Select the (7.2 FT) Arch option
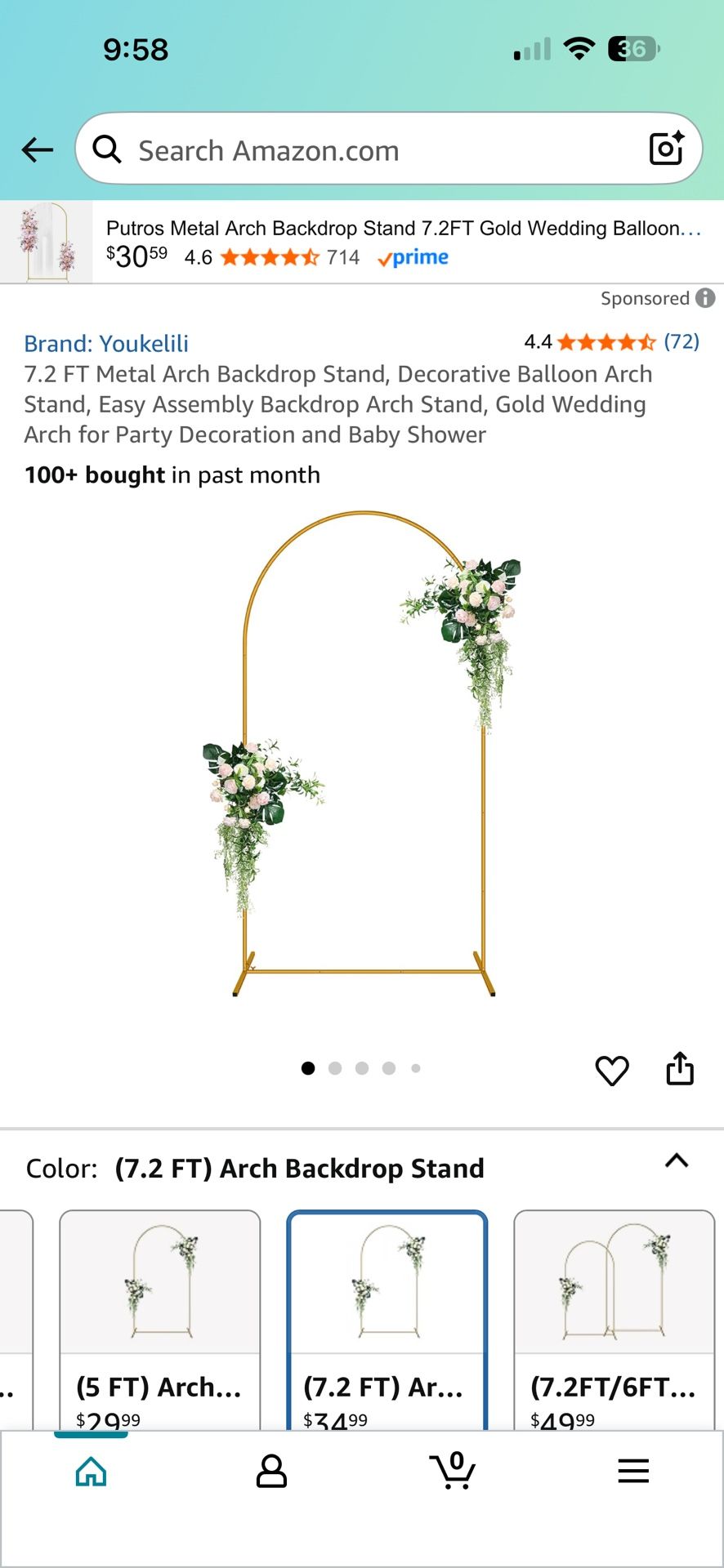 coord(387,1319)
